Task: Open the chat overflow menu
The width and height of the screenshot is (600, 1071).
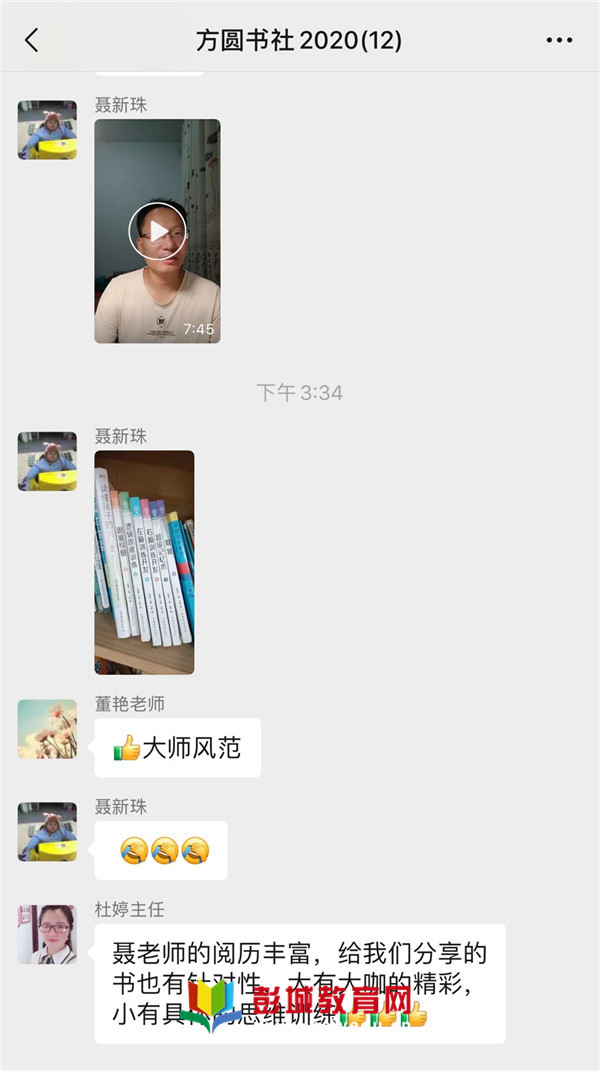Action: tap(559, 40)
